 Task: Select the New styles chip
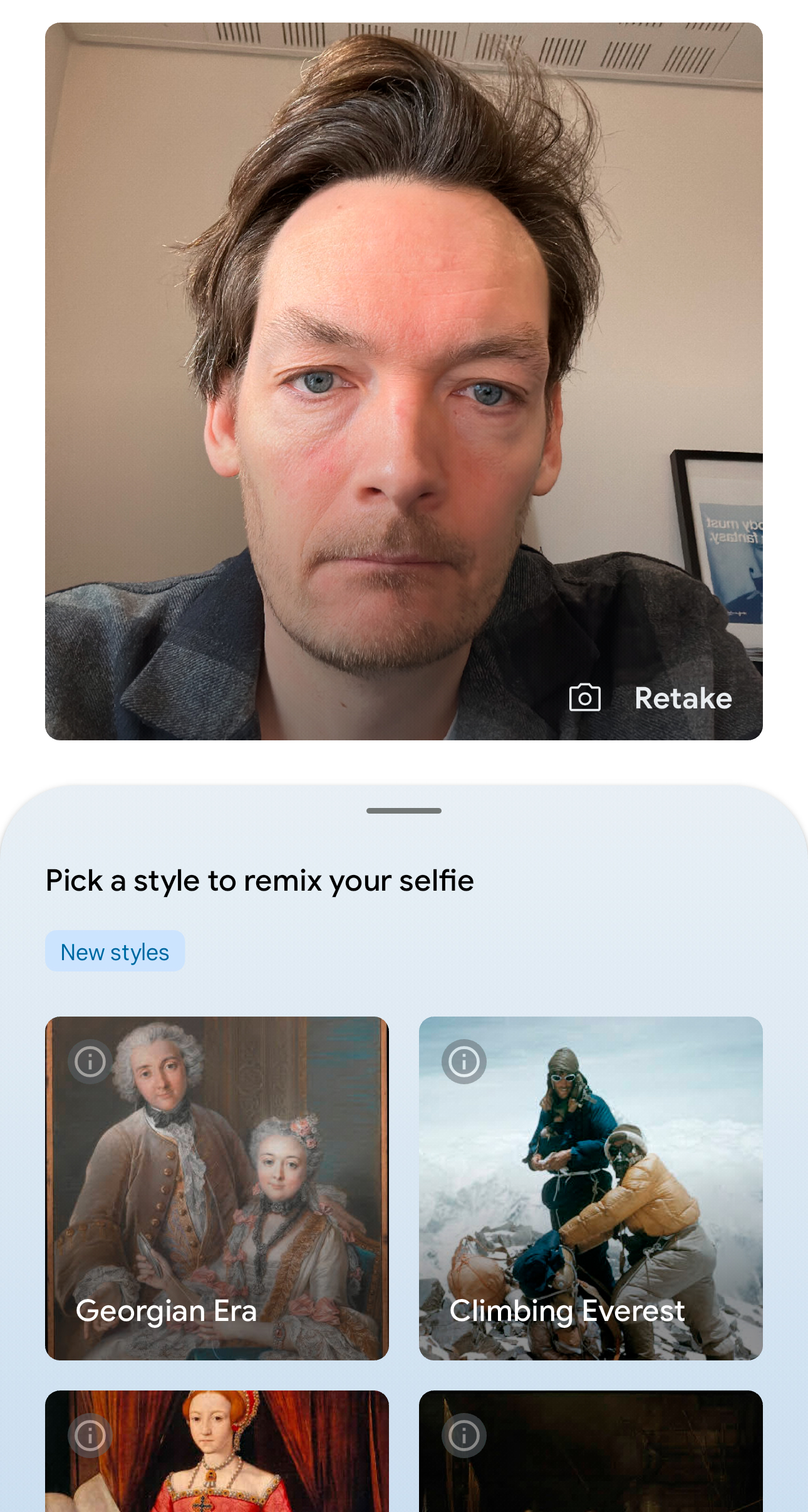click(x=115, y=951)
